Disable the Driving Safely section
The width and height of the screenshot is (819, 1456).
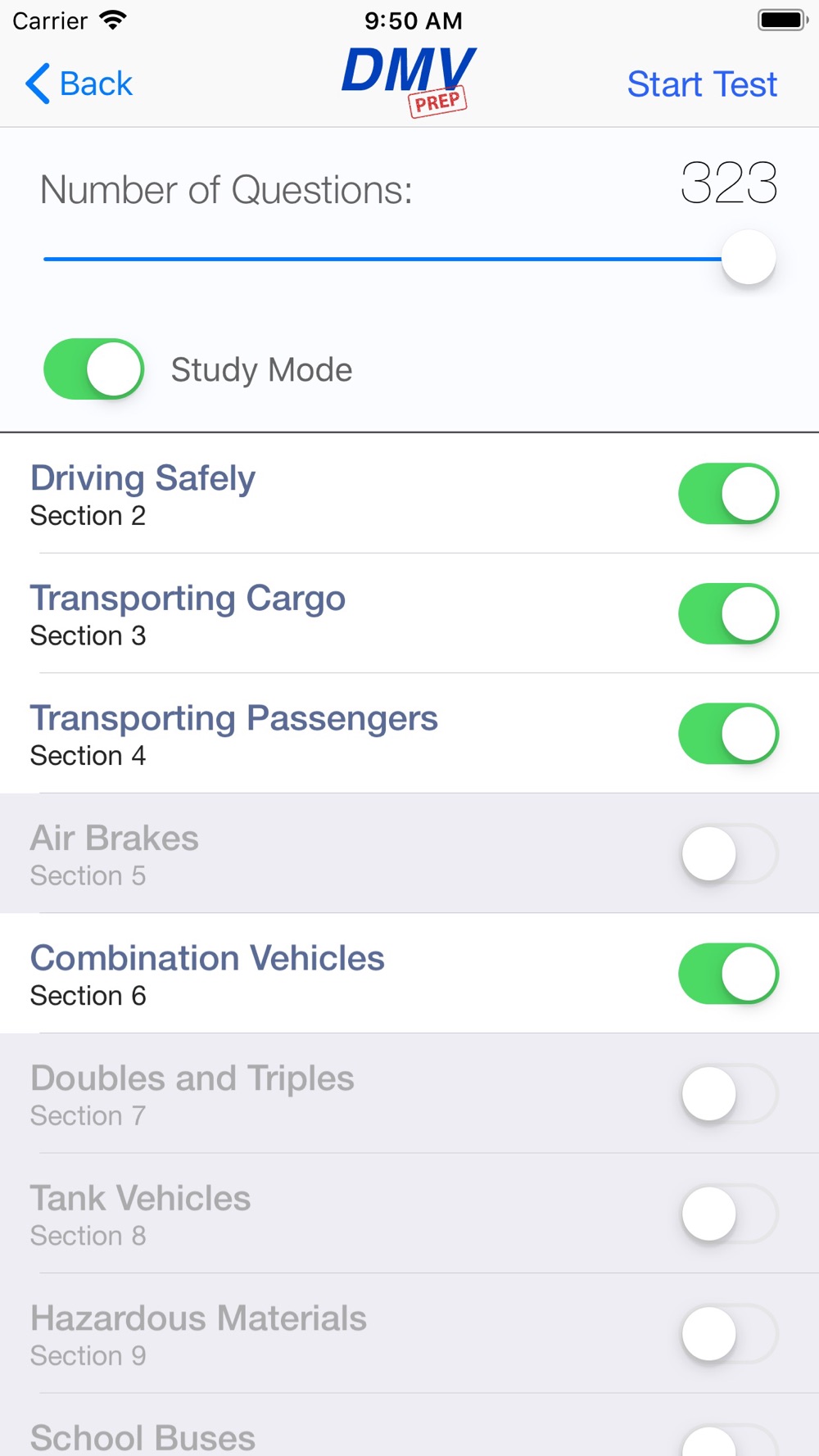point(728,494)
